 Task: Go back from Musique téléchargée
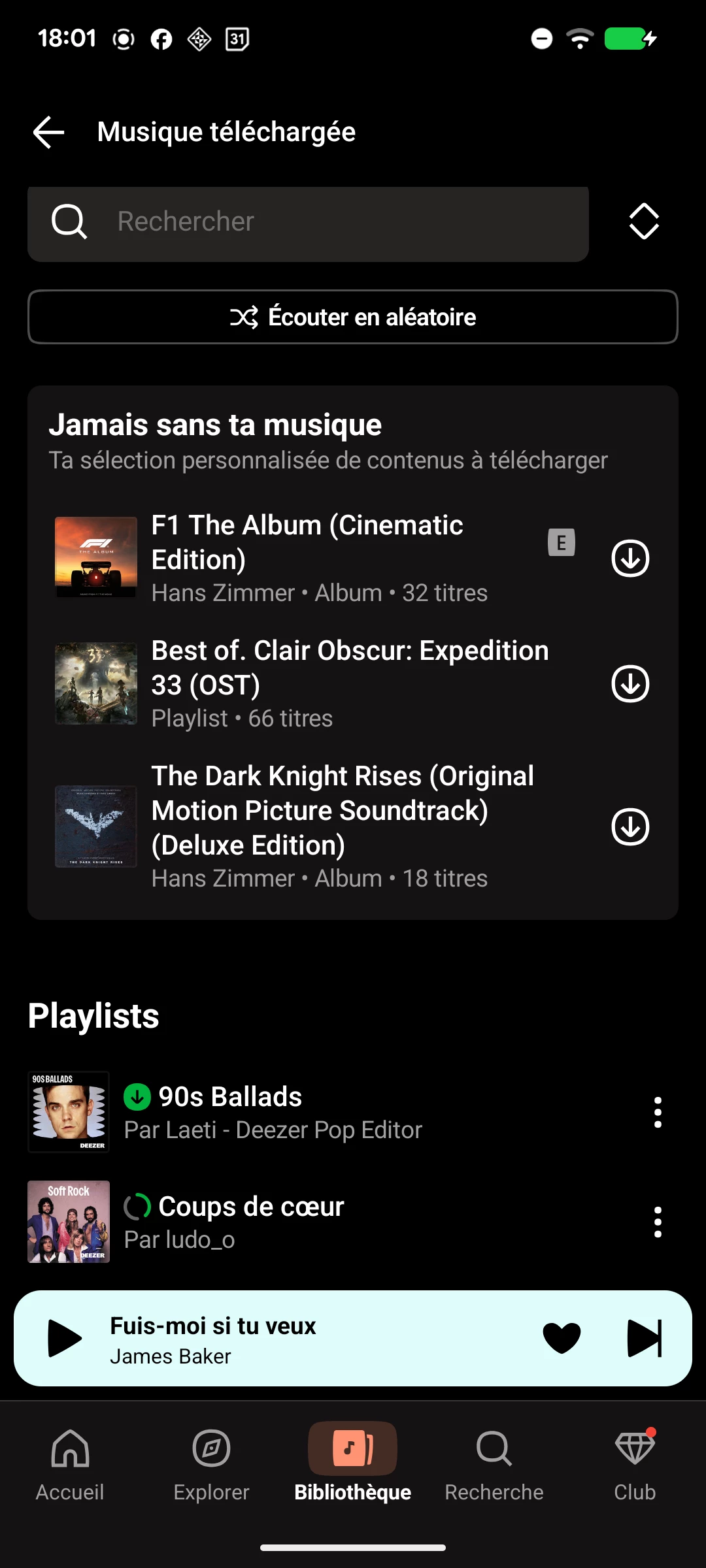coord(49,132)
